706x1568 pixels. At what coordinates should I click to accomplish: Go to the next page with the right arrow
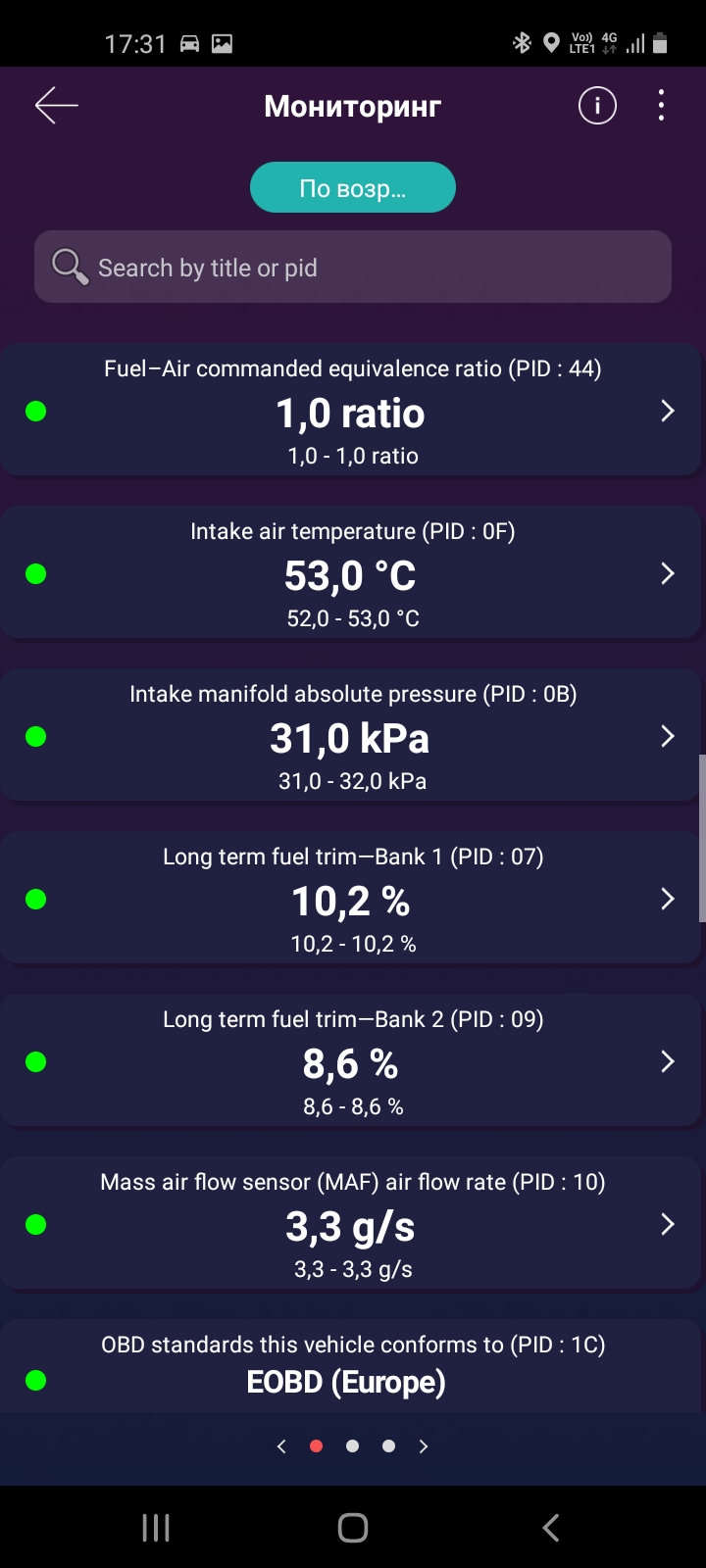(x=424, y=1446)
